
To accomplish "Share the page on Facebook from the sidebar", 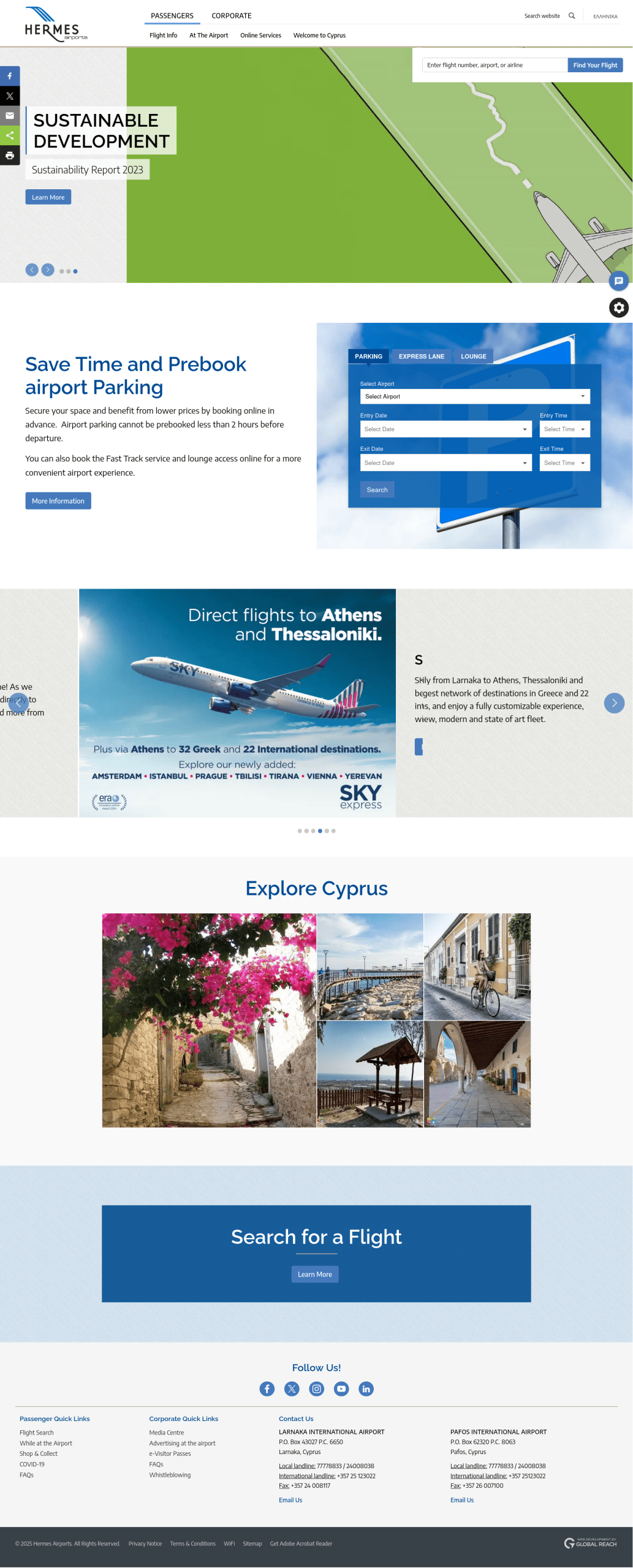I will [x=10, y=76].
